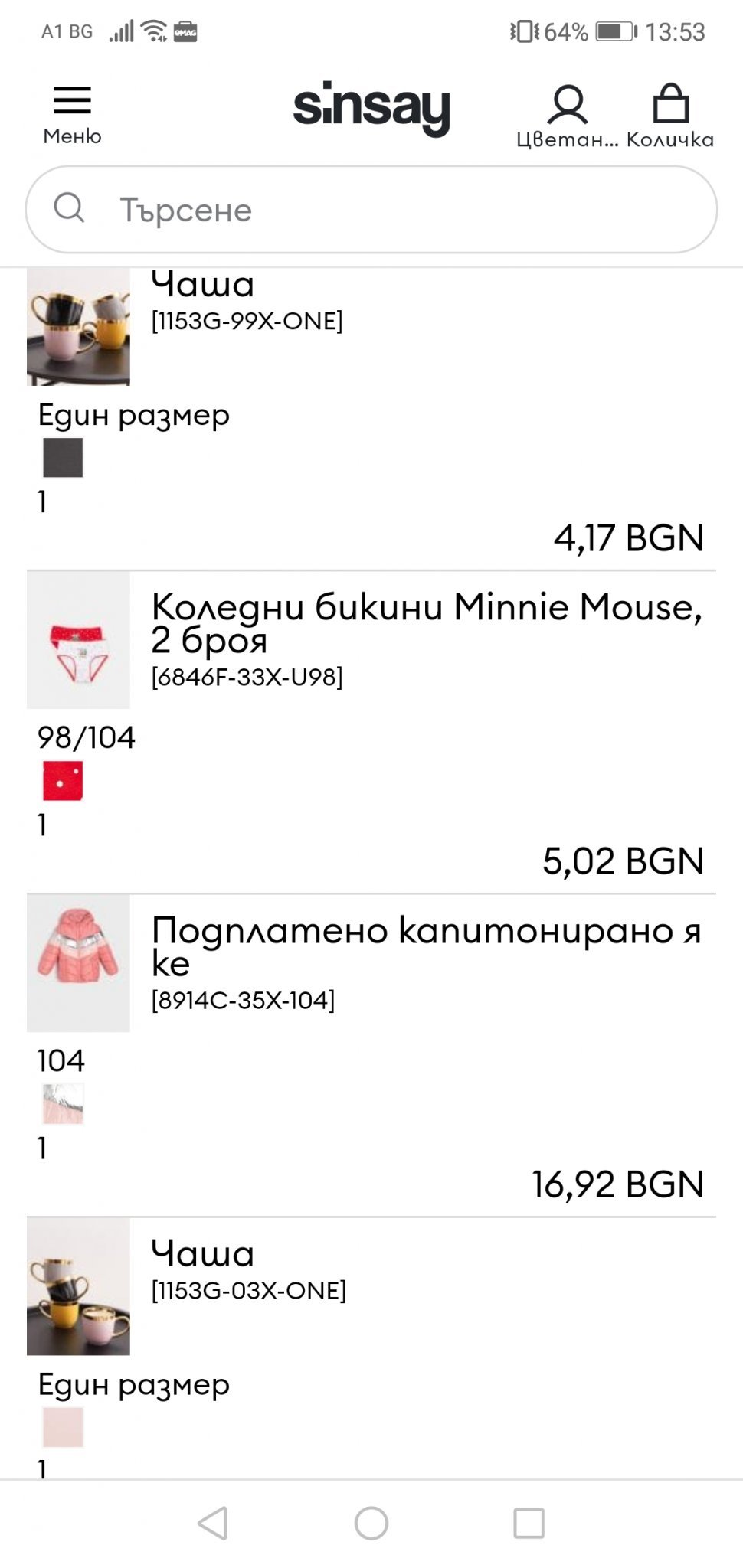This screenshot has height=1568, width=743.
Task: Open the Коледни бикини Minnie Mouse product
Action: [426, 622]
